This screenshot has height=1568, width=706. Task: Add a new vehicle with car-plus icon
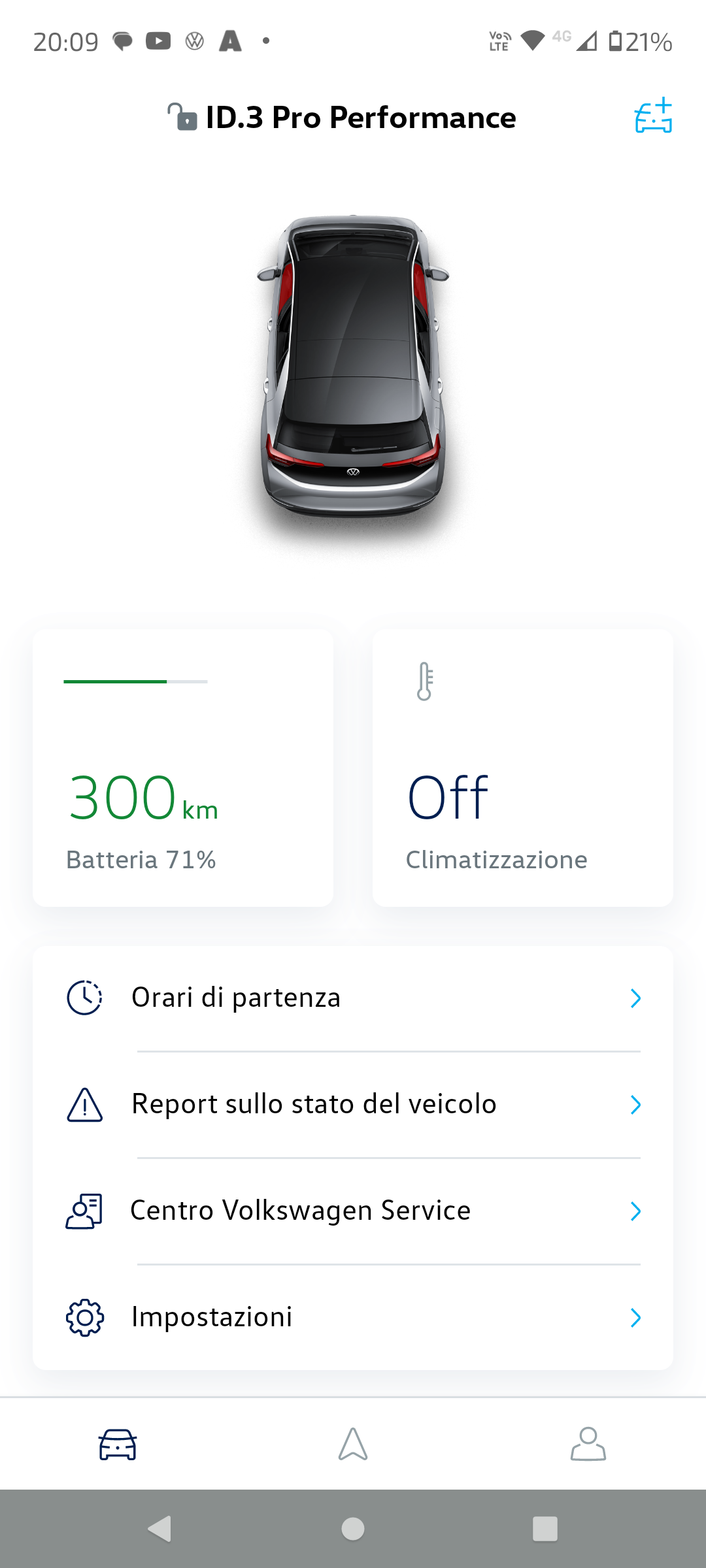[653, 116]
